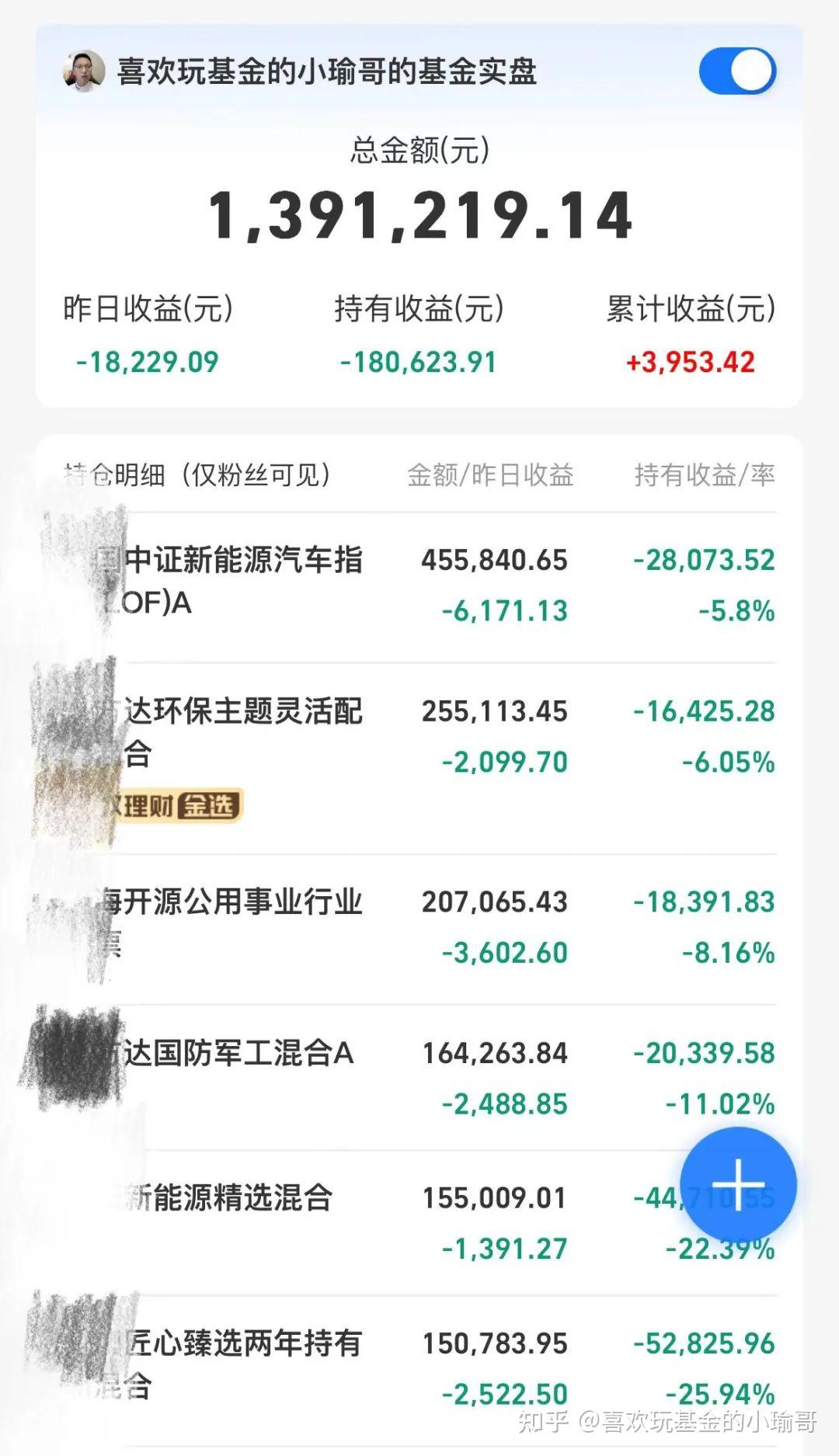Open the 匠心臻选两年持有 fund holding
839x1456 pixels.
point(419,1370)
